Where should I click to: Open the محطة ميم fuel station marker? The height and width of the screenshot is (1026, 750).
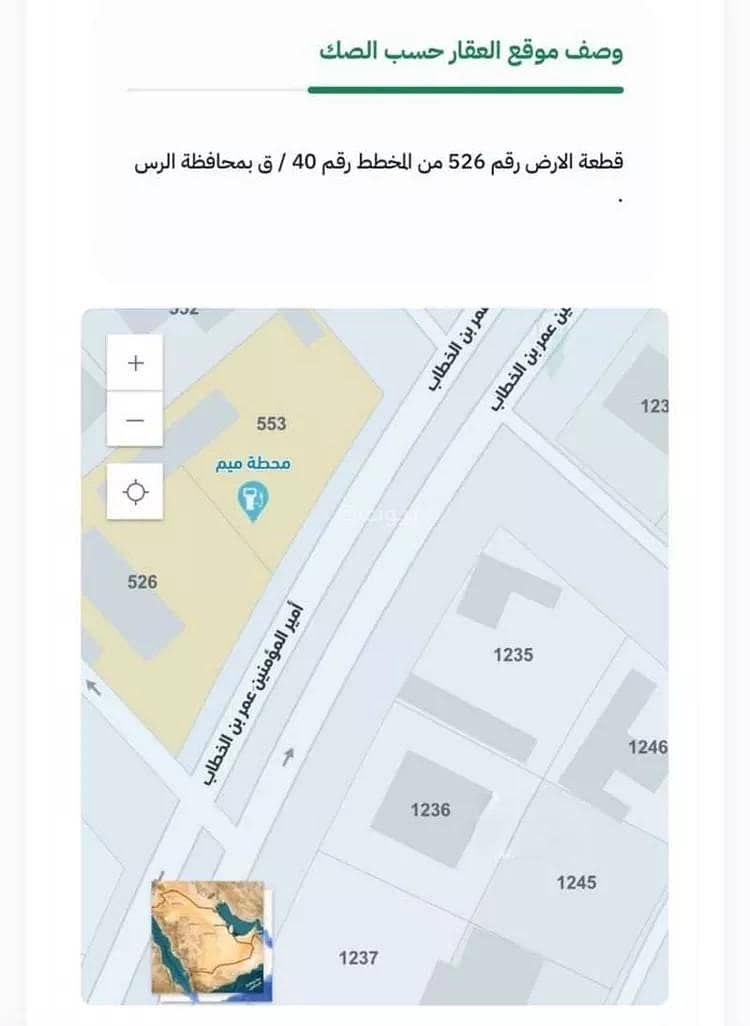pyautogui.click(x=253, y=501)
